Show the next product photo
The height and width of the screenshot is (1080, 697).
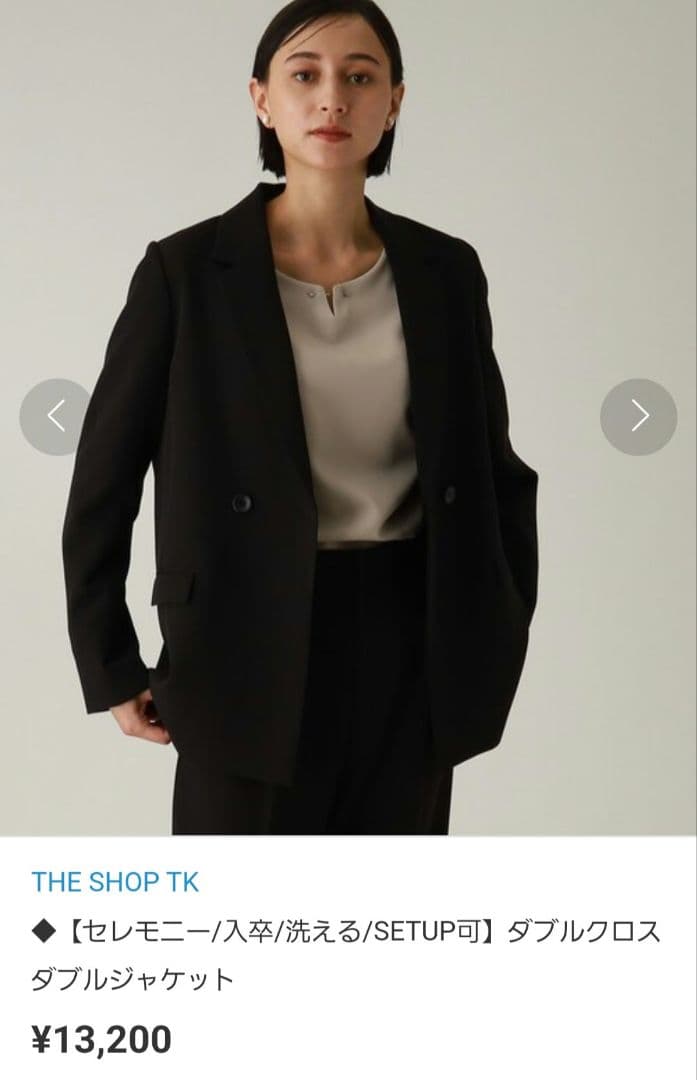coord(639,416)
